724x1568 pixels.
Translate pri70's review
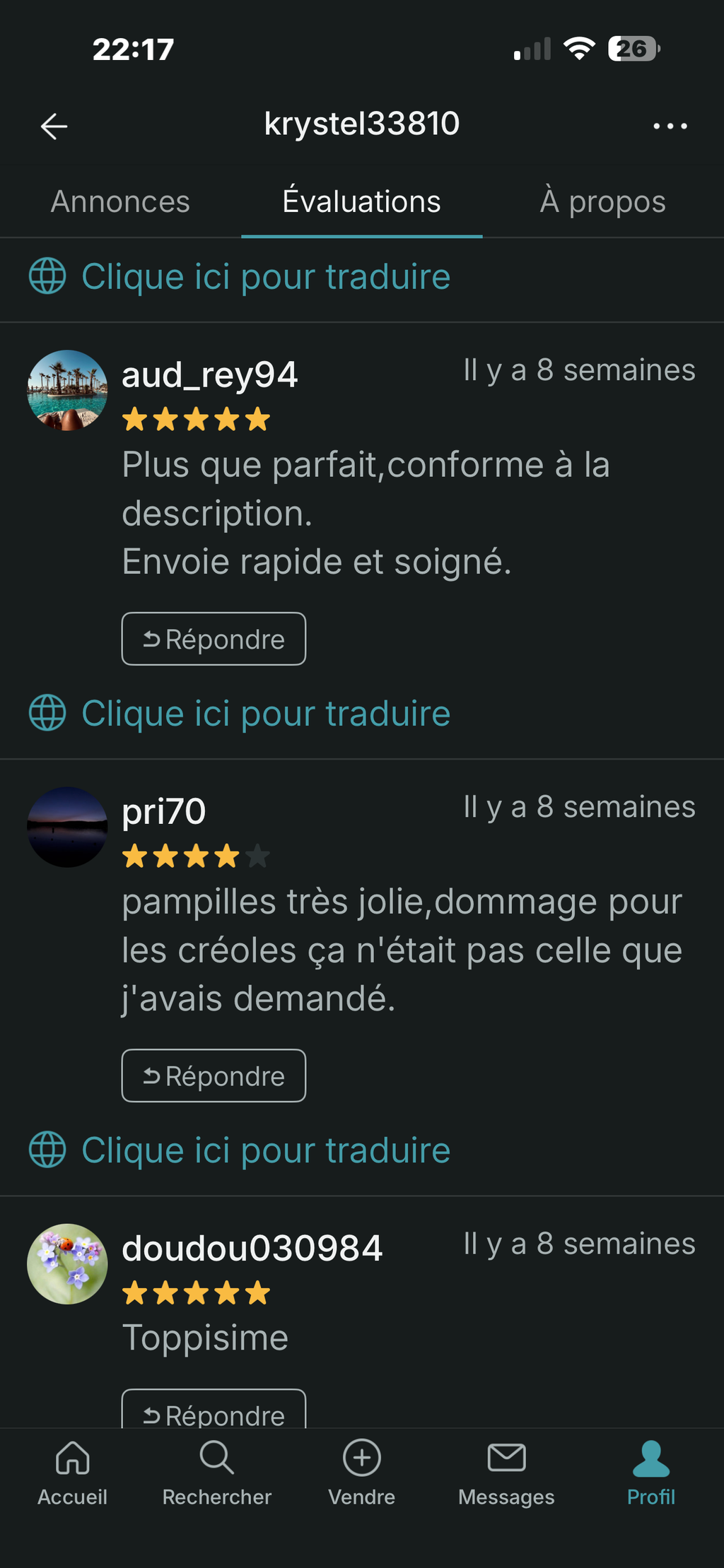coord(240,1150)
